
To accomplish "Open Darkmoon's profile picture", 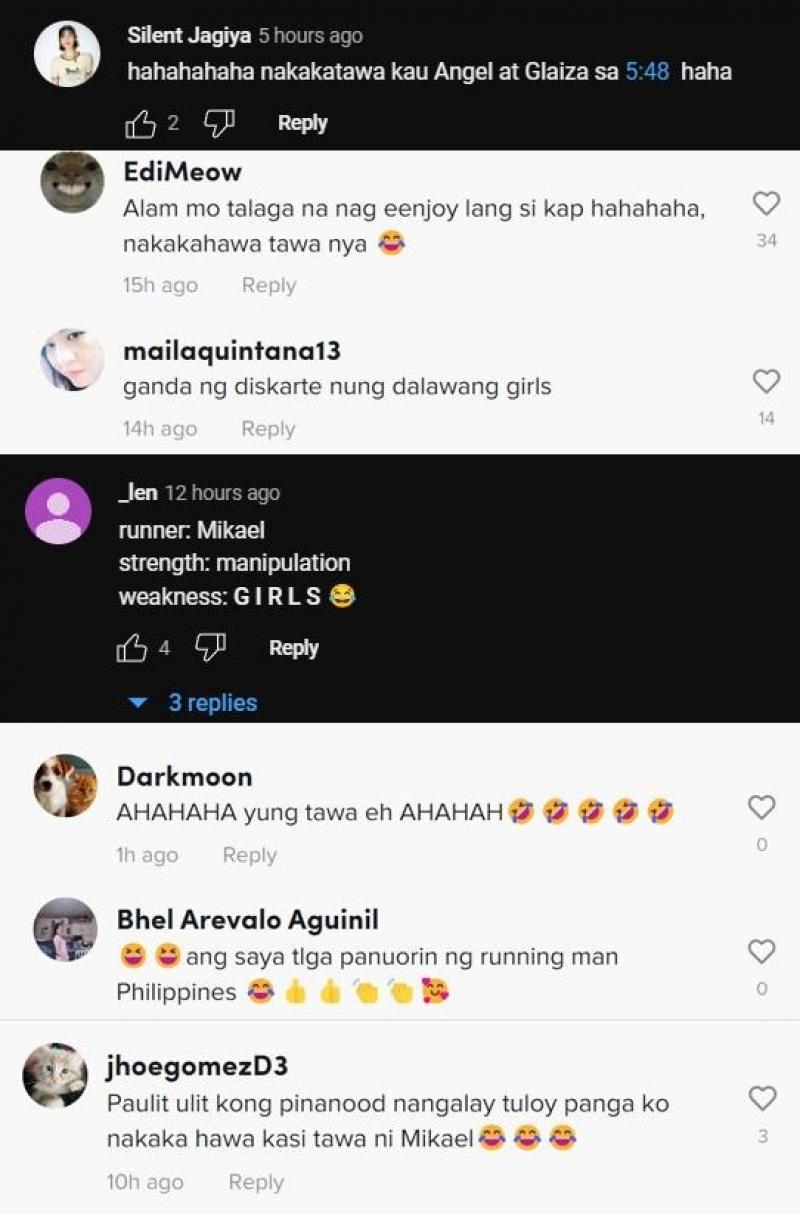I will tap(66, 789).
